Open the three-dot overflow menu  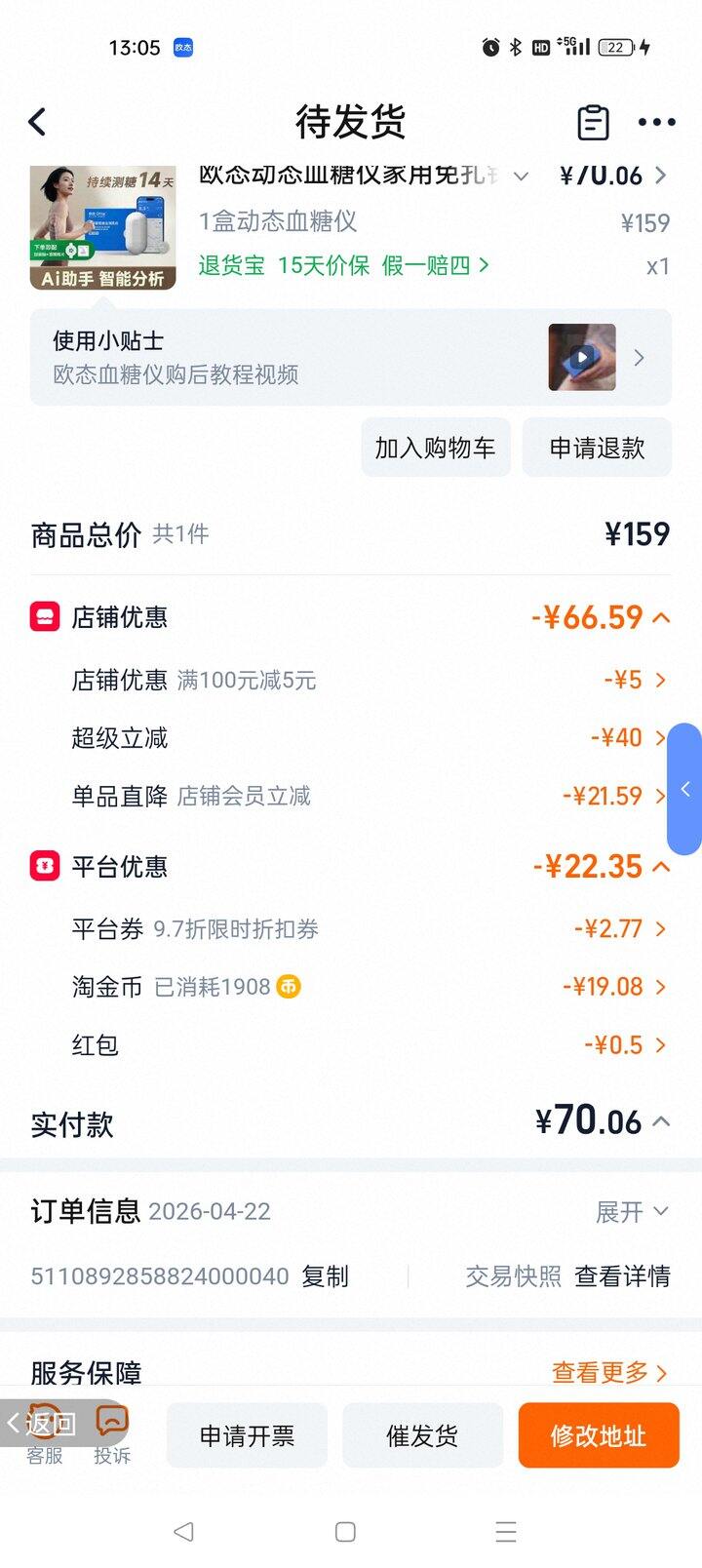[x=656, y=122]
